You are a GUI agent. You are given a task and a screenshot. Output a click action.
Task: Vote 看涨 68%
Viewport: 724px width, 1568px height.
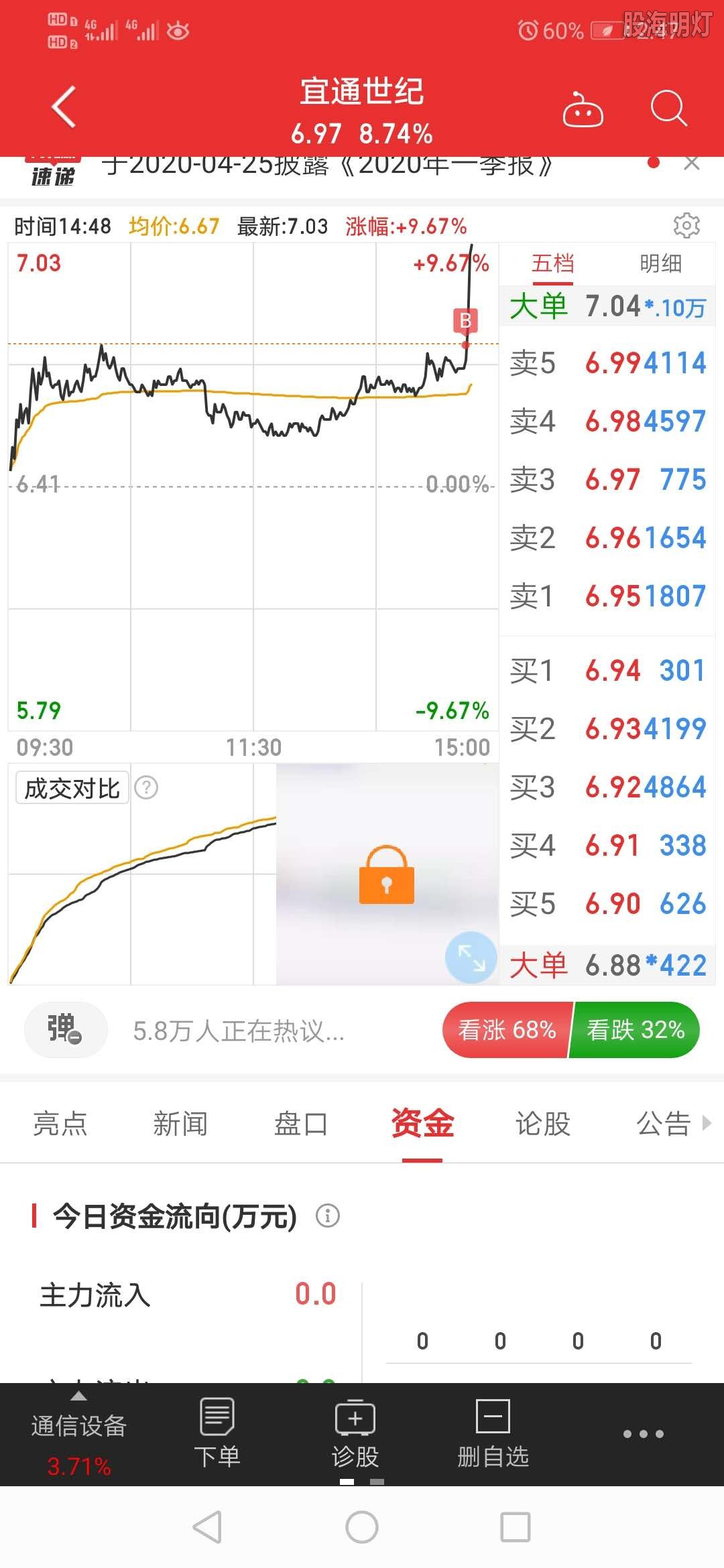coord(507,1030)
